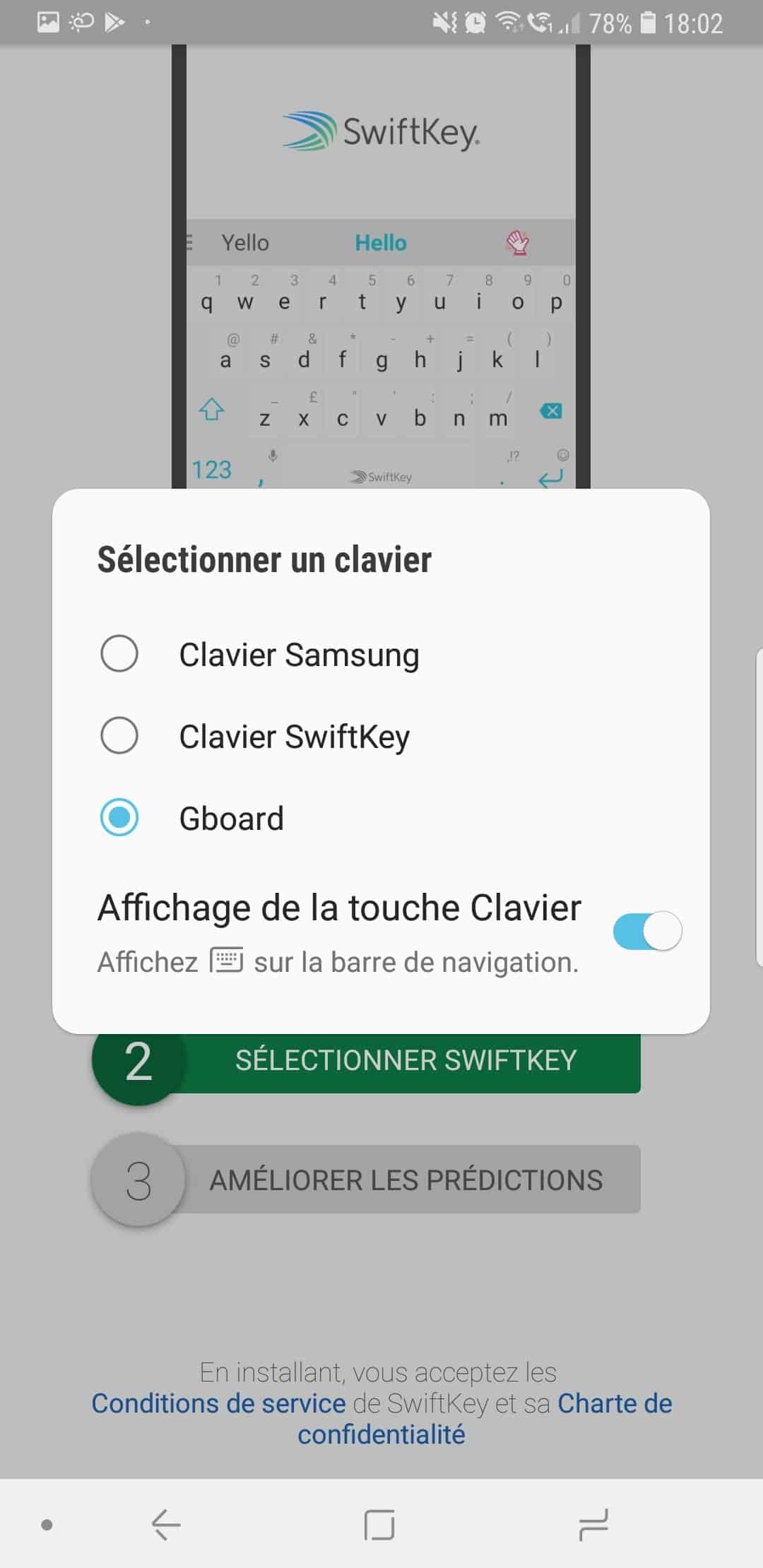The height and width of the screenshot is (1568, 763).
Task: Open Charte de confidentialité link
Action: (381, 1435)
